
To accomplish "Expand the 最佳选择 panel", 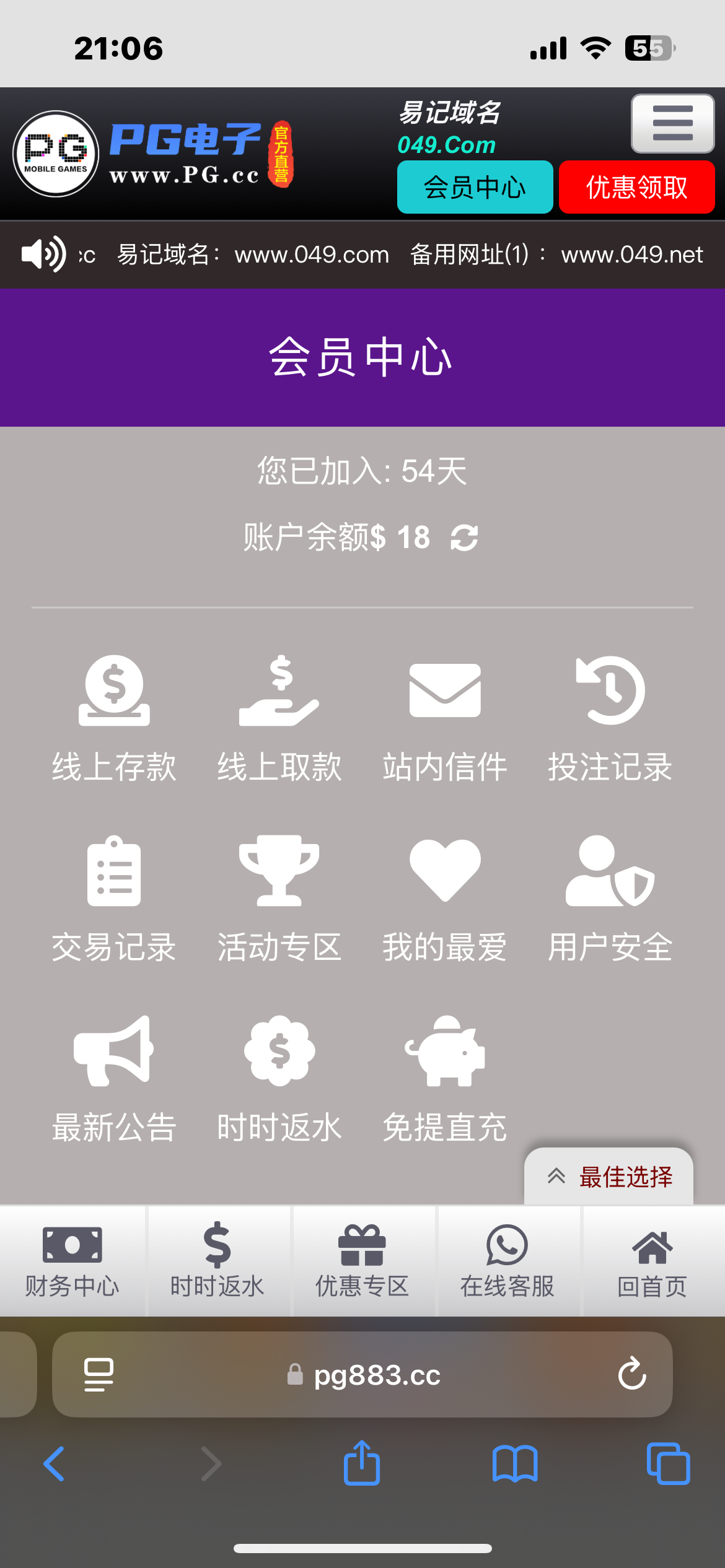I will click(609, 1176).
